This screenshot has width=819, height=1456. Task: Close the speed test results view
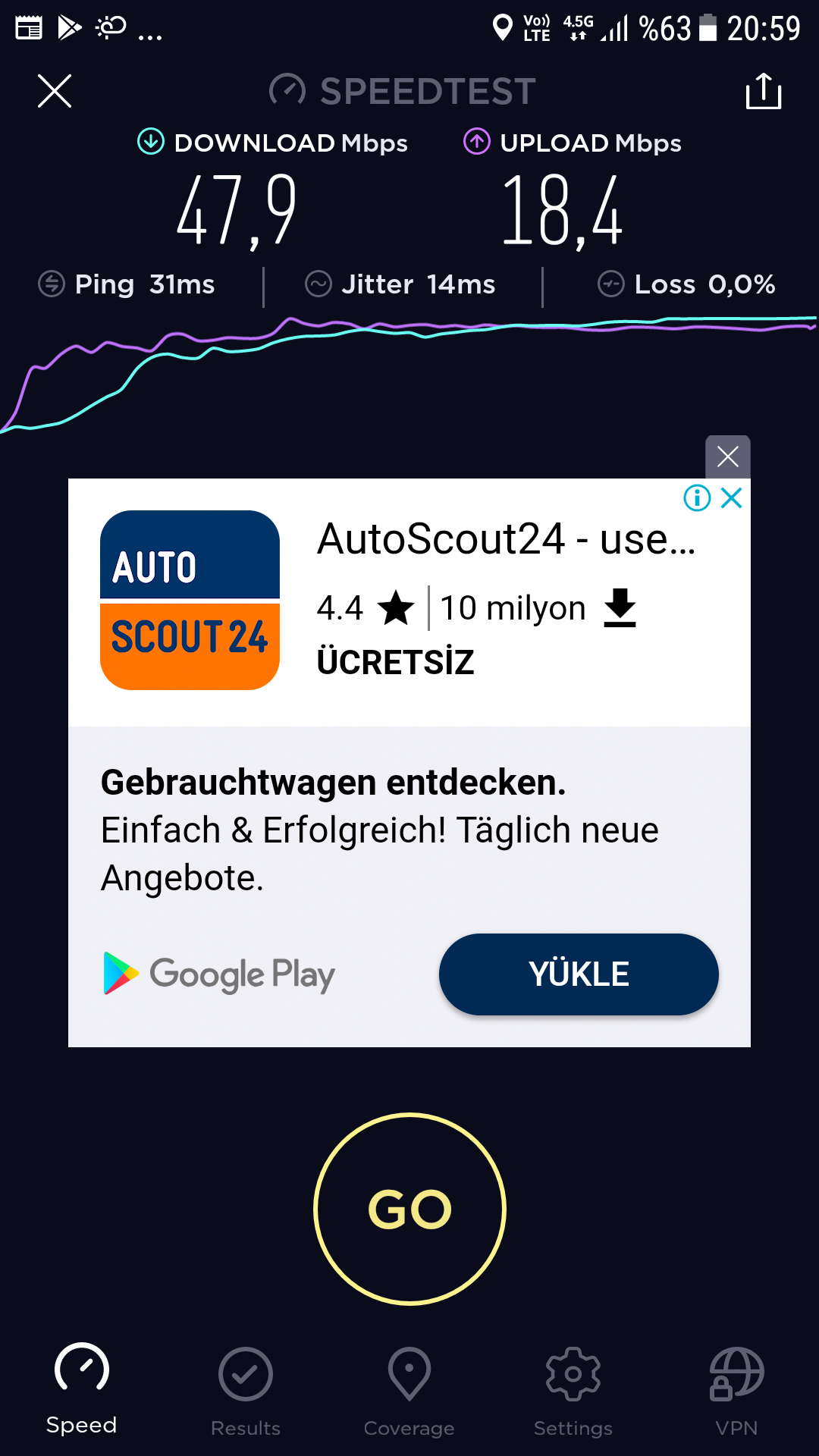point(55,91)
